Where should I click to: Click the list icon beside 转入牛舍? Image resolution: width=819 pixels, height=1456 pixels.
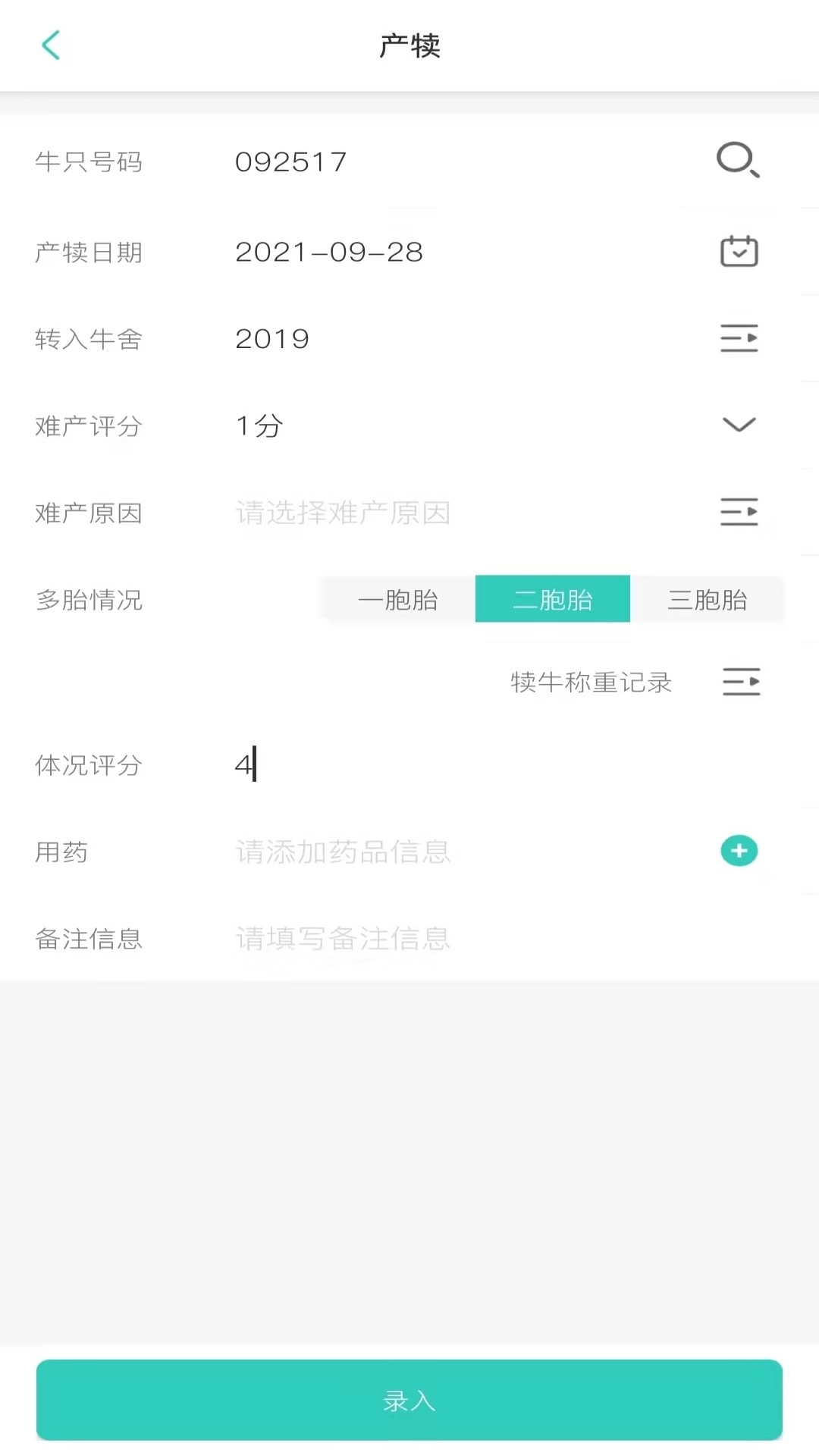pos(739,338)
